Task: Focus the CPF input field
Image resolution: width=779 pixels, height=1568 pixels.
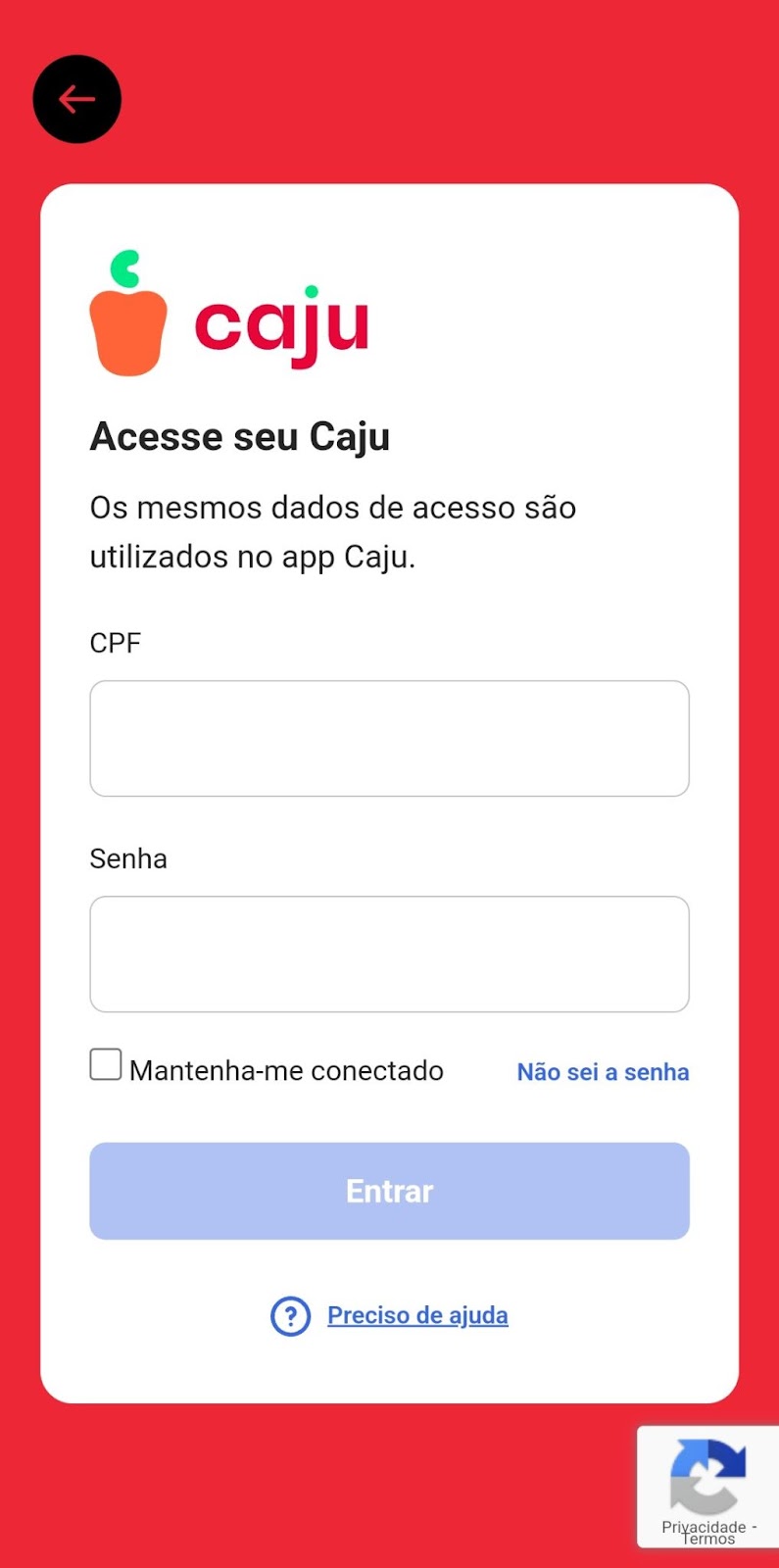Action: 389,738
